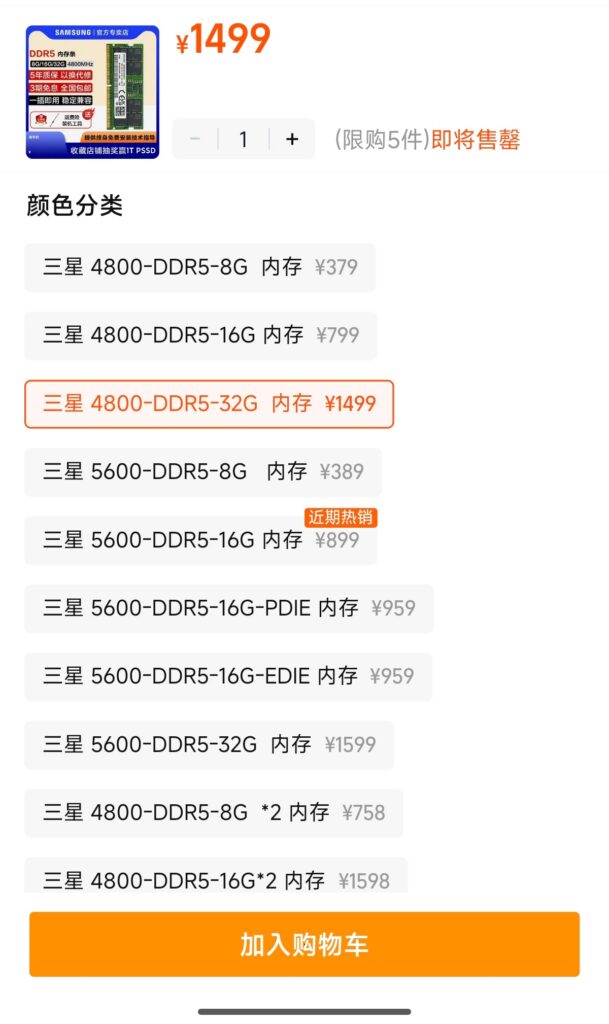Image resolution: width=609 pixels, height=1024 pixels.
Task: Increase quantity with the plus button
Action: 292,139
